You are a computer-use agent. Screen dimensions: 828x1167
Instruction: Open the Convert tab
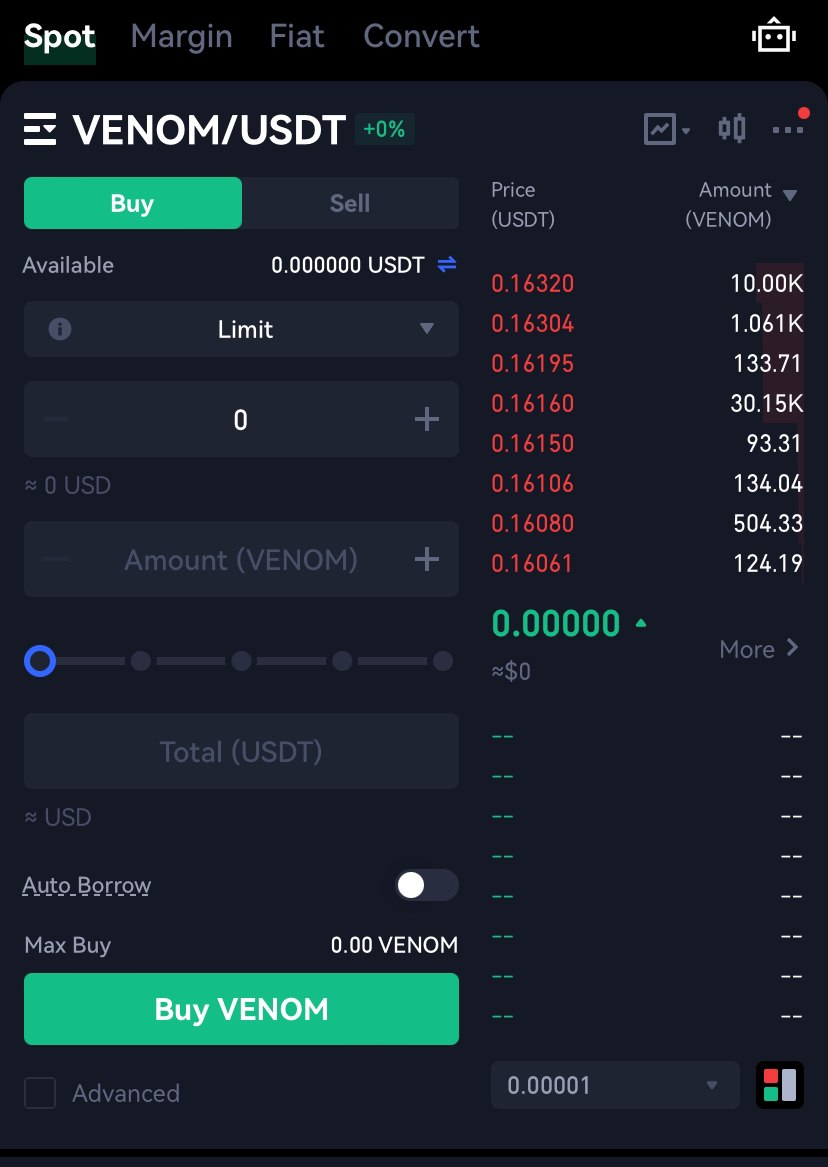pos(421,36)
